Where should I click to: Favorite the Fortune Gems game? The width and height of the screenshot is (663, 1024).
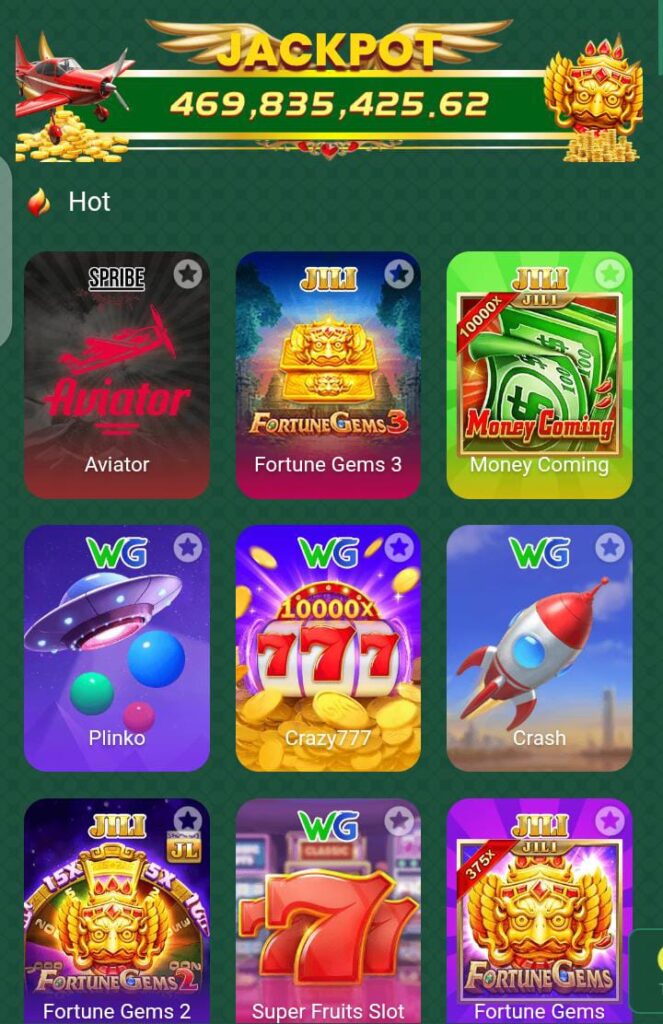609,821
